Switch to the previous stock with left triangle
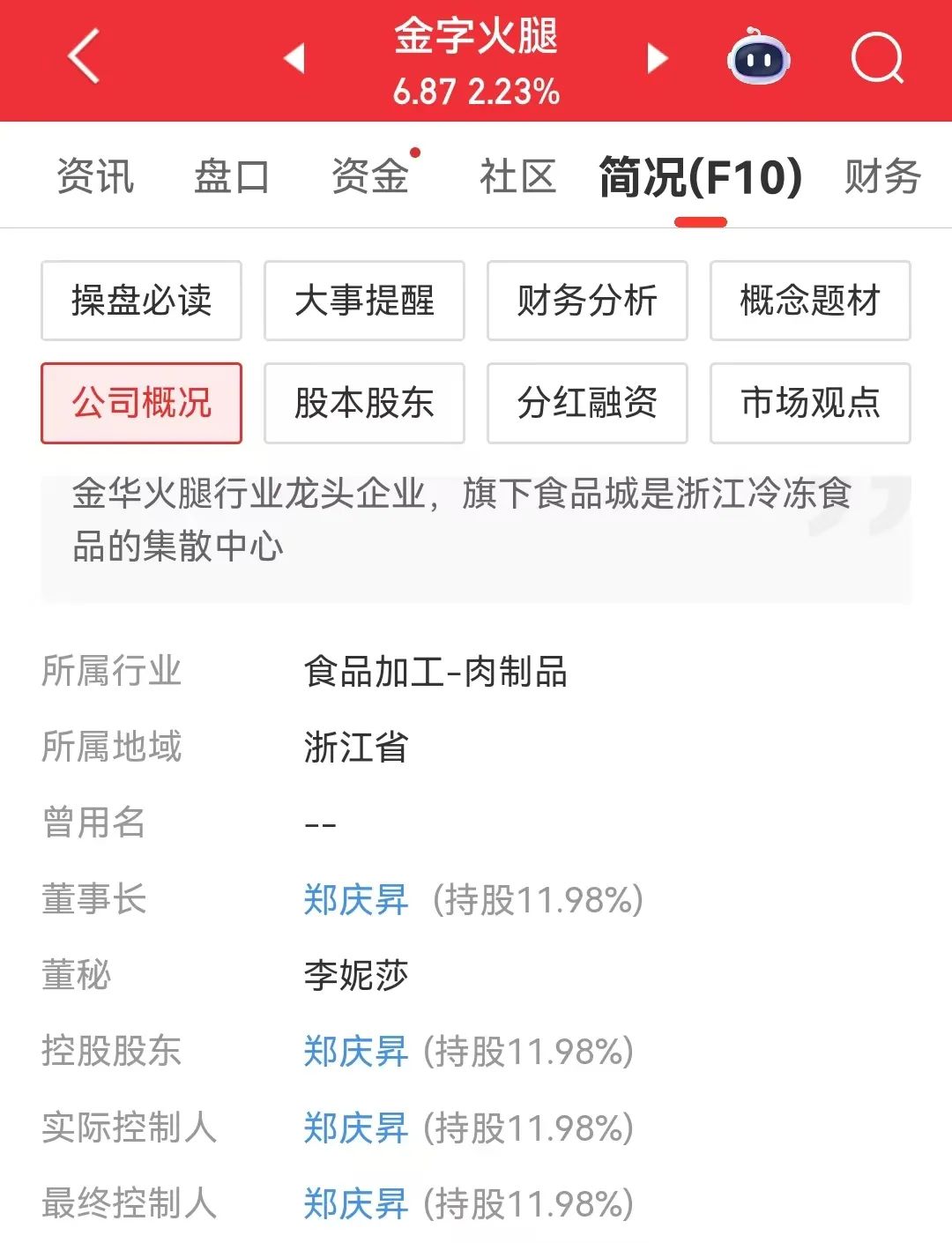The image size is (952, 1243). click(294, 58)
